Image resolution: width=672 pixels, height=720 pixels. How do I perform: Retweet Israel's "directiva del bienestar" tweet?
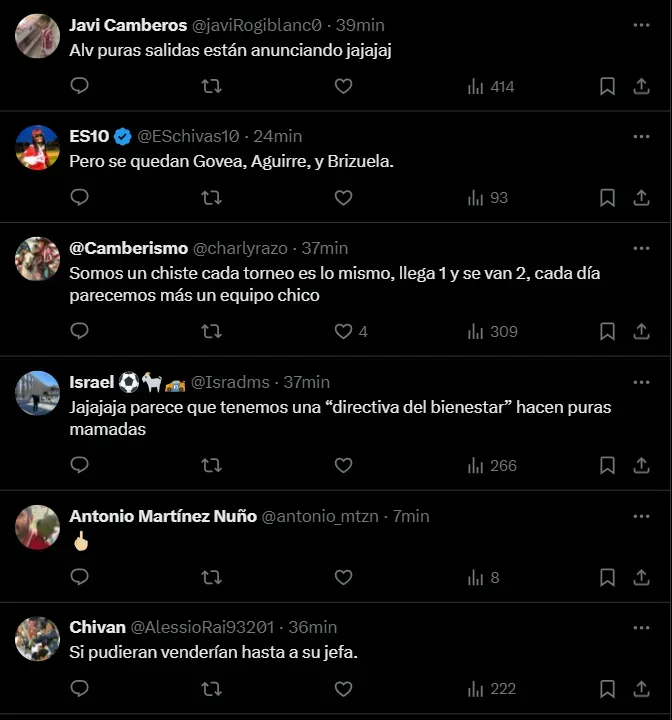[x=211, y=465]
